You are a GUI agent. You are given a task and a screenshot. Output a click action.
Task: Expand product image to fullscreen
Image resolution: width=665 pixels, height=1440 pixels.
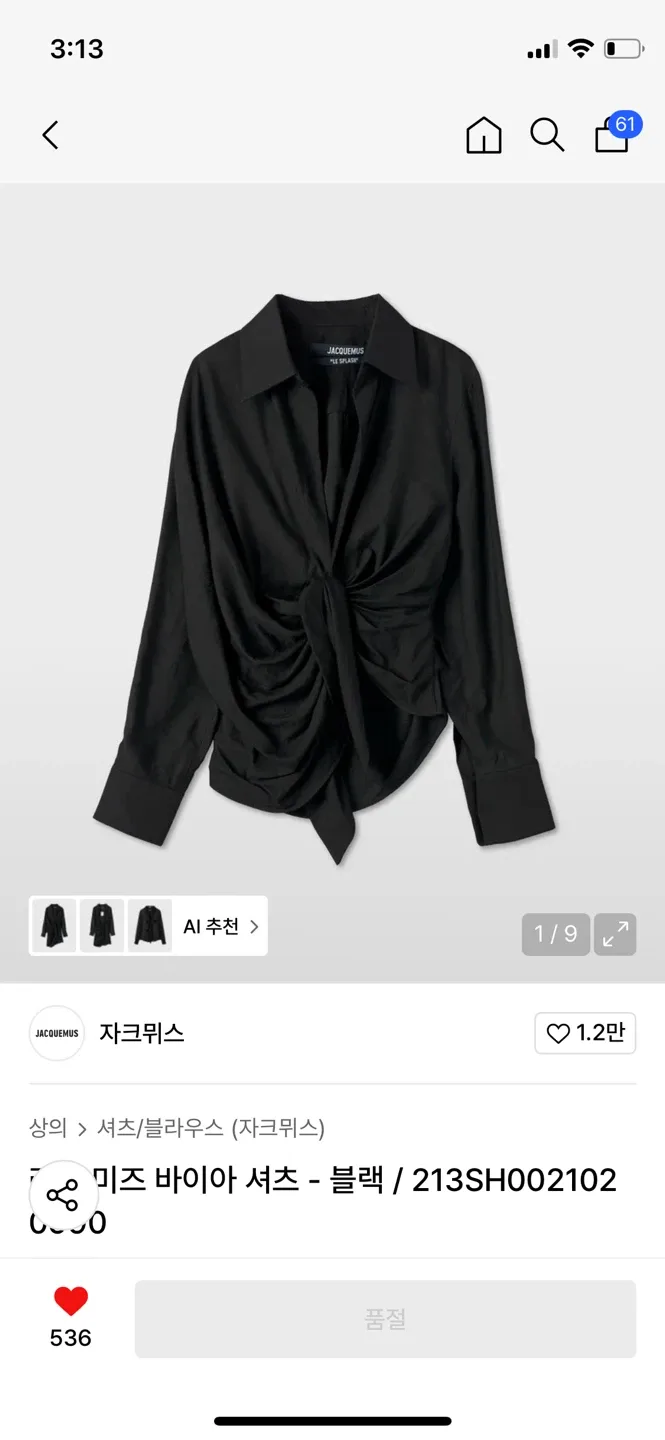pos(615,935)
